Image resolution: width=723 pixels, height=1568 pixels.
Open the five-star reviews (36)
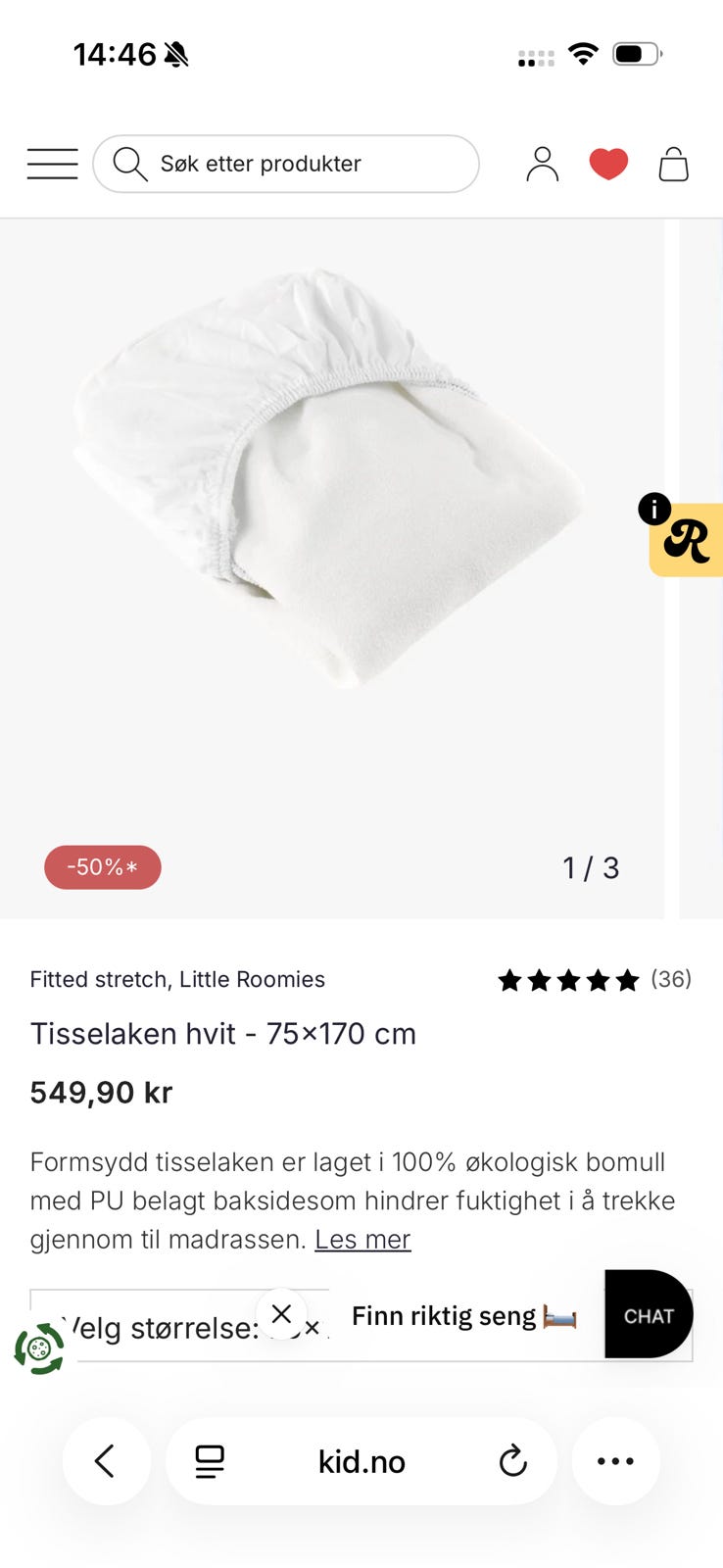click(x=594, y=980)
